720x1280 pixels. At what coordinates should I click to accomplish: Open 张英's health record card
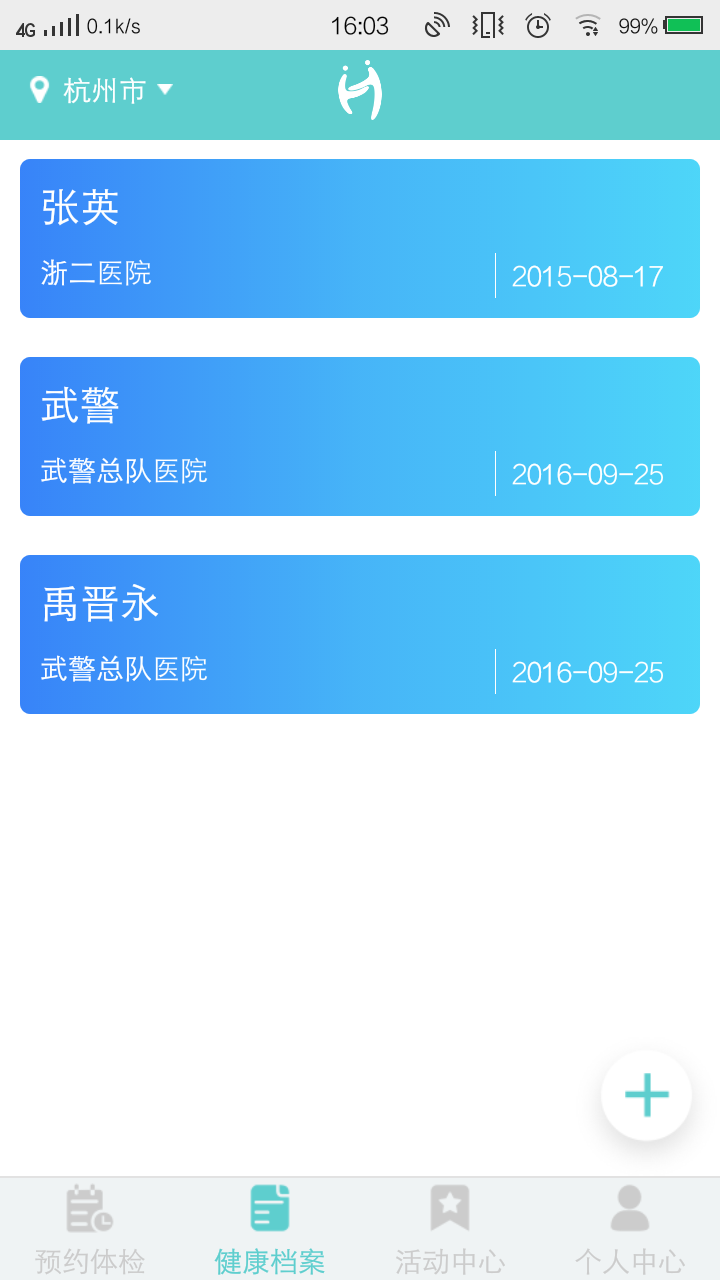(x=360, y=238)
